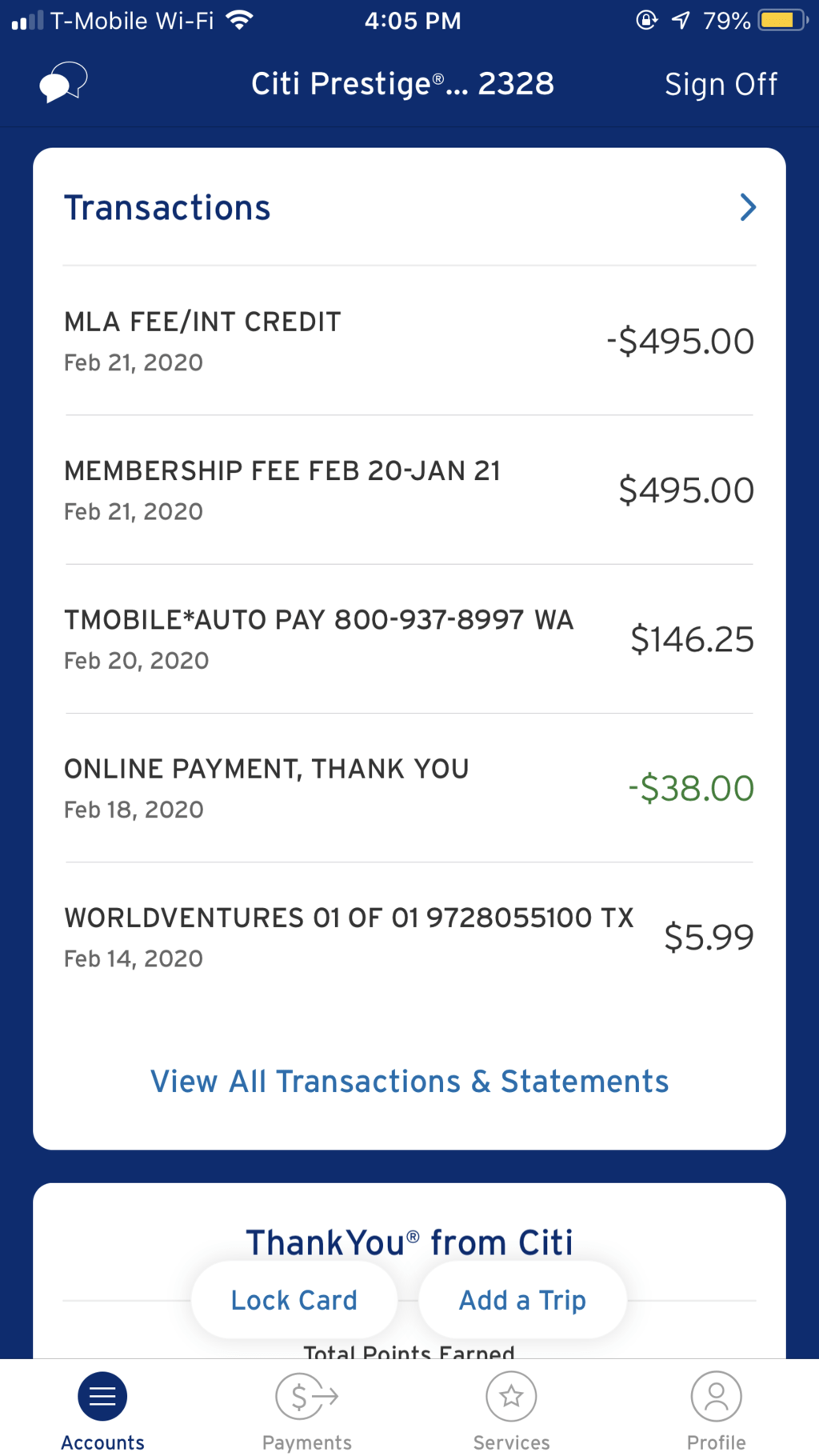The image size is (819, 1456).
Task: Open Profile via the person icon
Action: pyautogui.click(x=716, y=1396)
